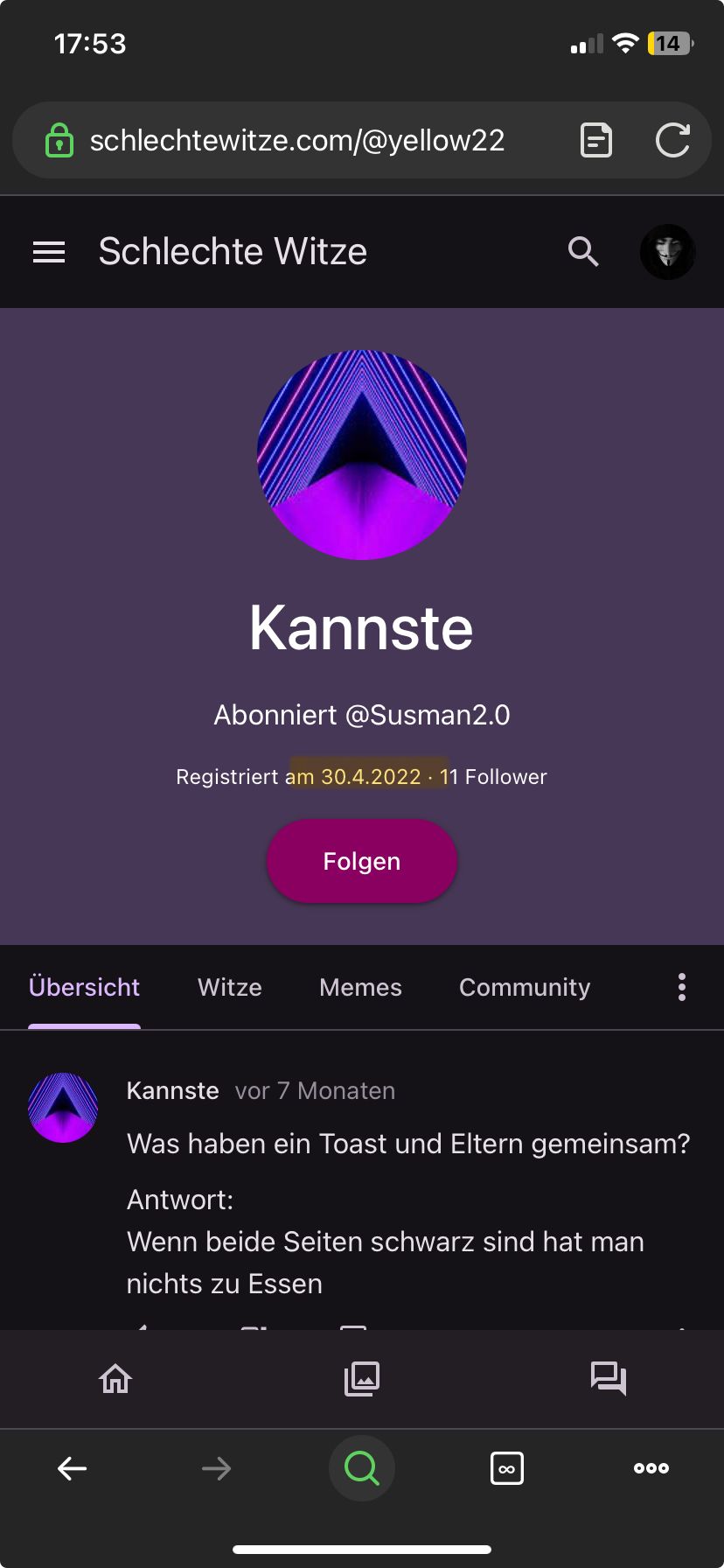Reload the page in the browser
This screenshot has width=724, height=1568.
point(672,141)
